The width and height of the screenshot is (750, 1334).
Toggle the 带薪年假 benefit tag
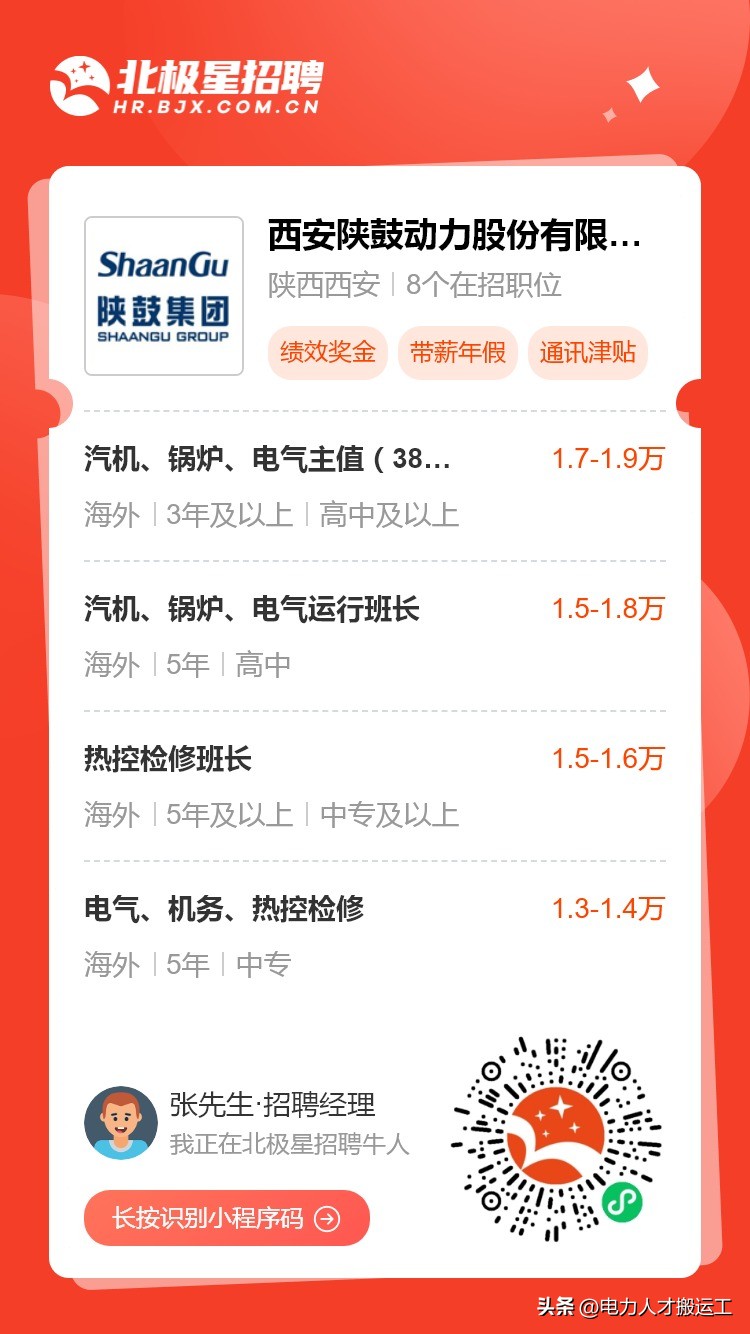coord(457,353)
